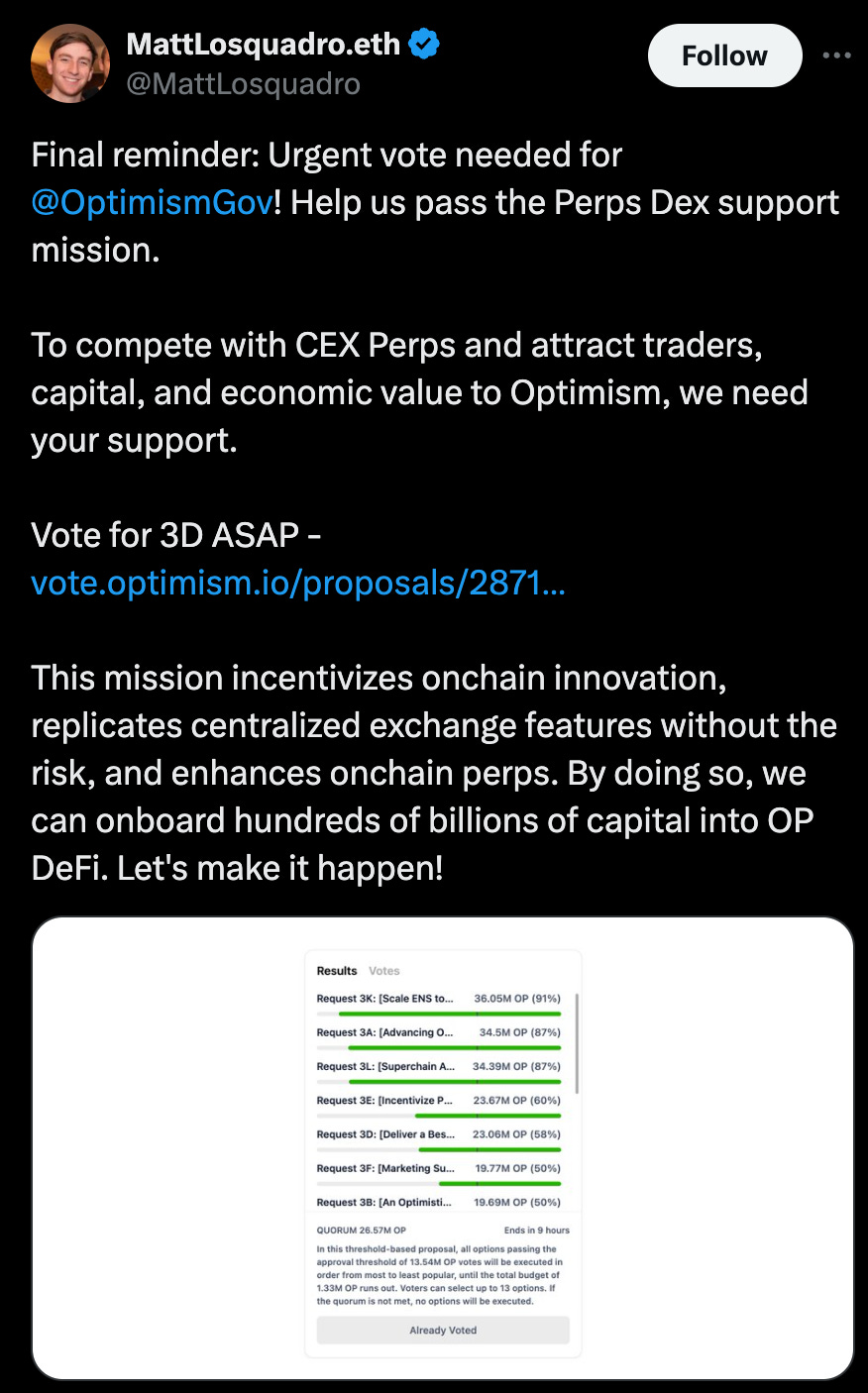Open the vote.optimism.io proposal link
Image resolution: width=868 pixels, height=1393 pixels.
[297, 583]
